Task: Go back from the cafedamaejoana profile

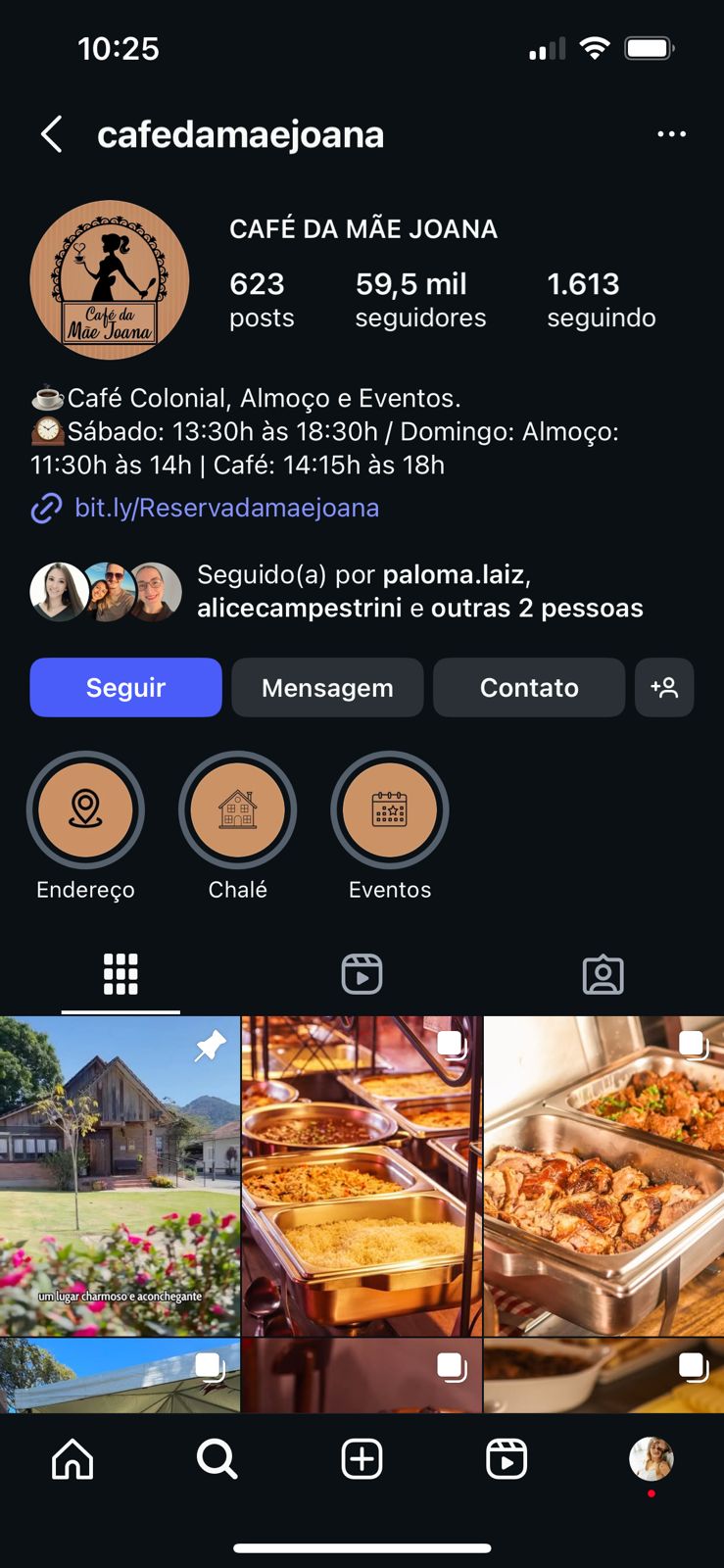Action: tap(52, 134)
